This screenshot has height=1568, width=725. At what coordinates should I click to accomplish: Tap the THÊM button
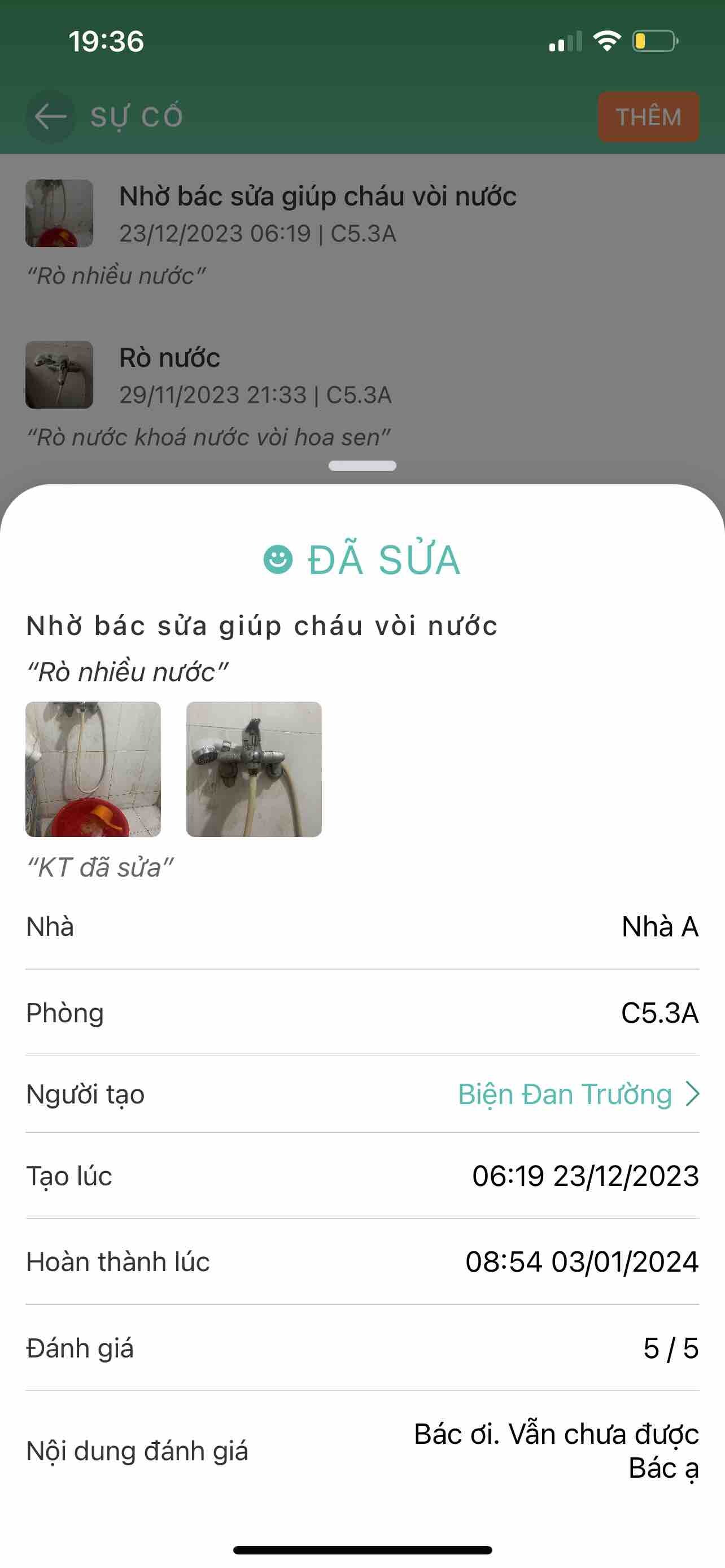[x=648, y=117]
